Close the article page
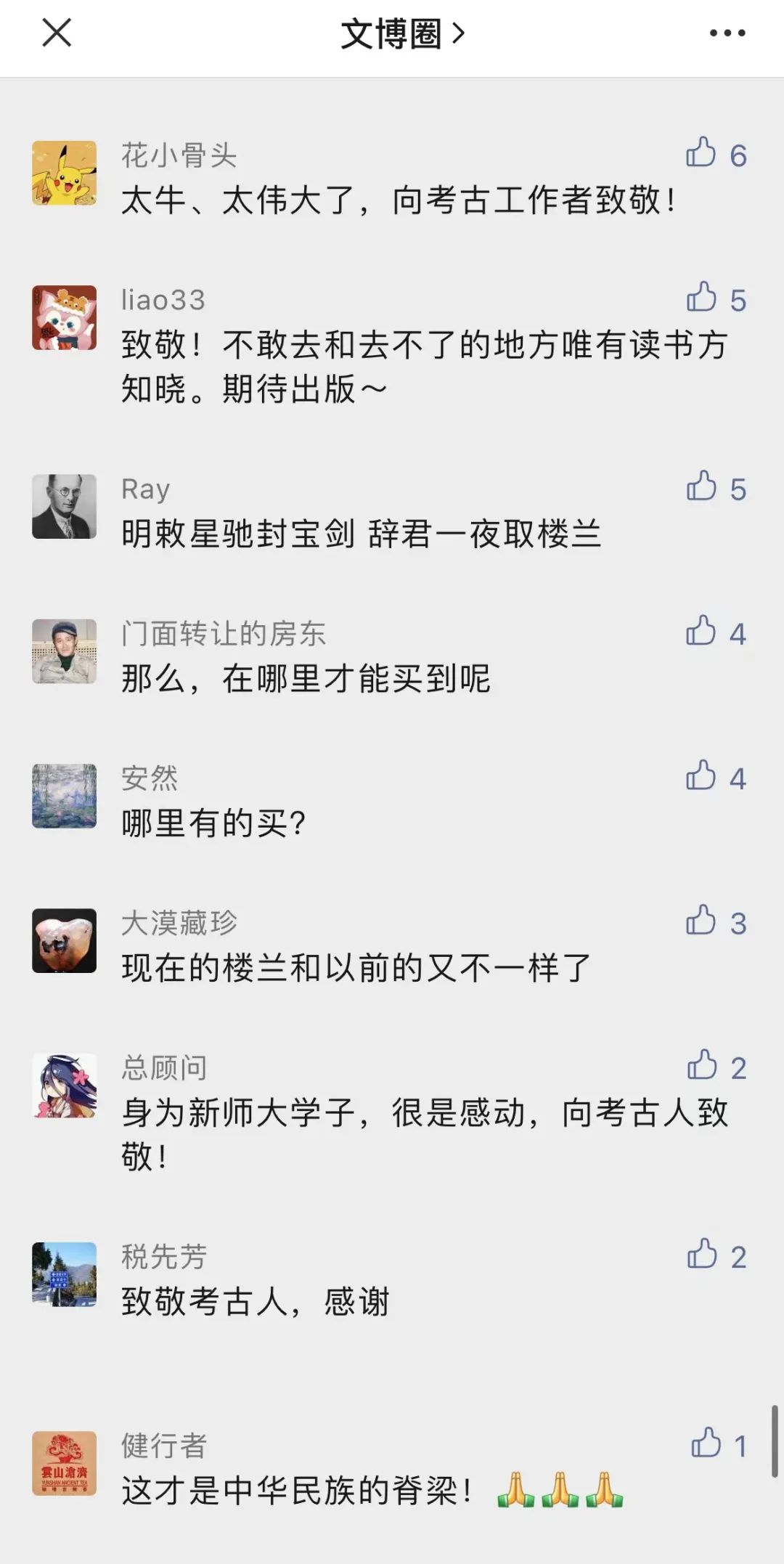The width and height of the screenshot is (784, 1564). point(57,33)
